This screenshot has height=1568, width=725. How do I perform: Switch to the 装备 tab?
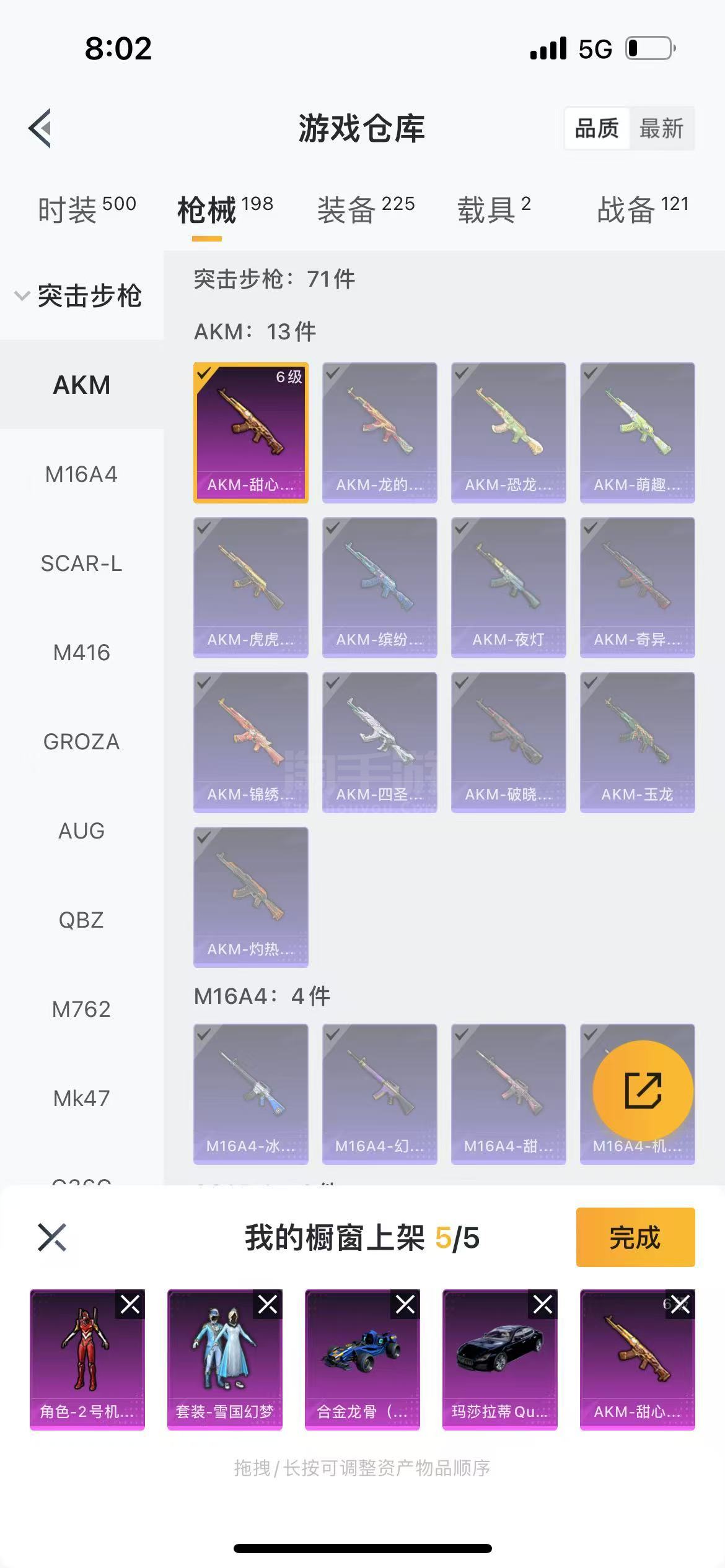tap(366, 210)
